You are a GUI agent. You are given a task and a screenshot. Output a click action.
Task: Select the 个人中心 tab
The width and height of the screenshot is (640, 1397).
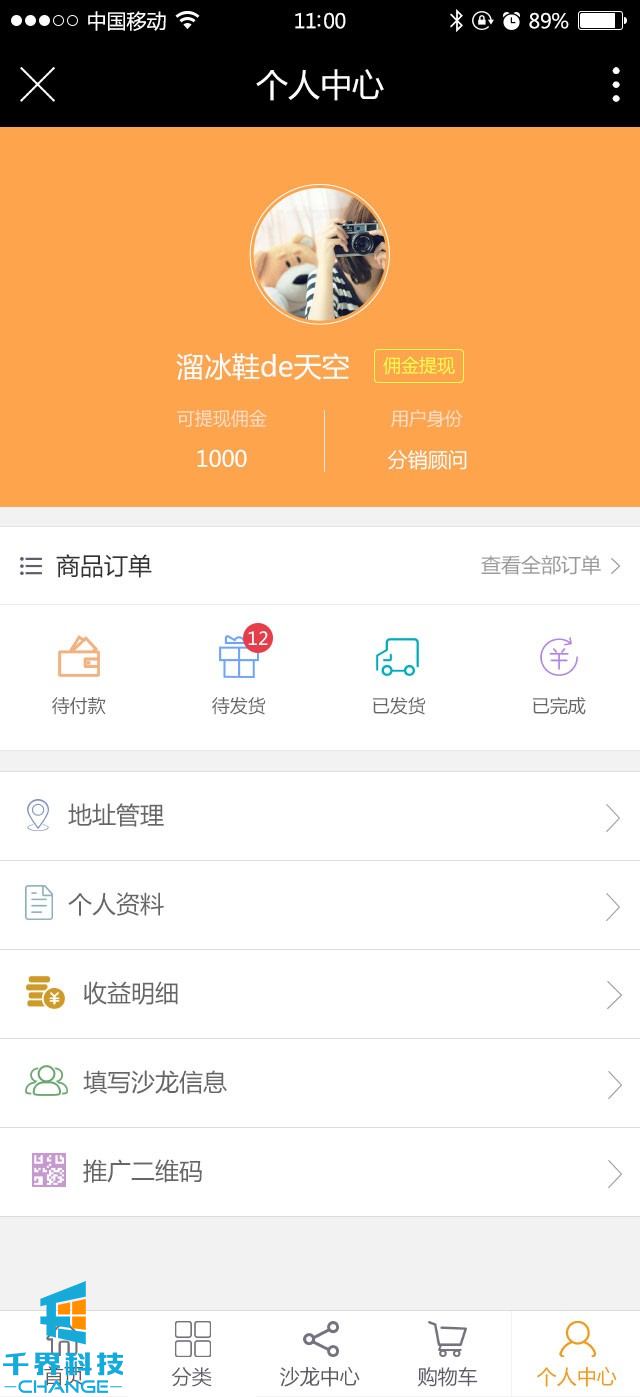click(576, 1353)
